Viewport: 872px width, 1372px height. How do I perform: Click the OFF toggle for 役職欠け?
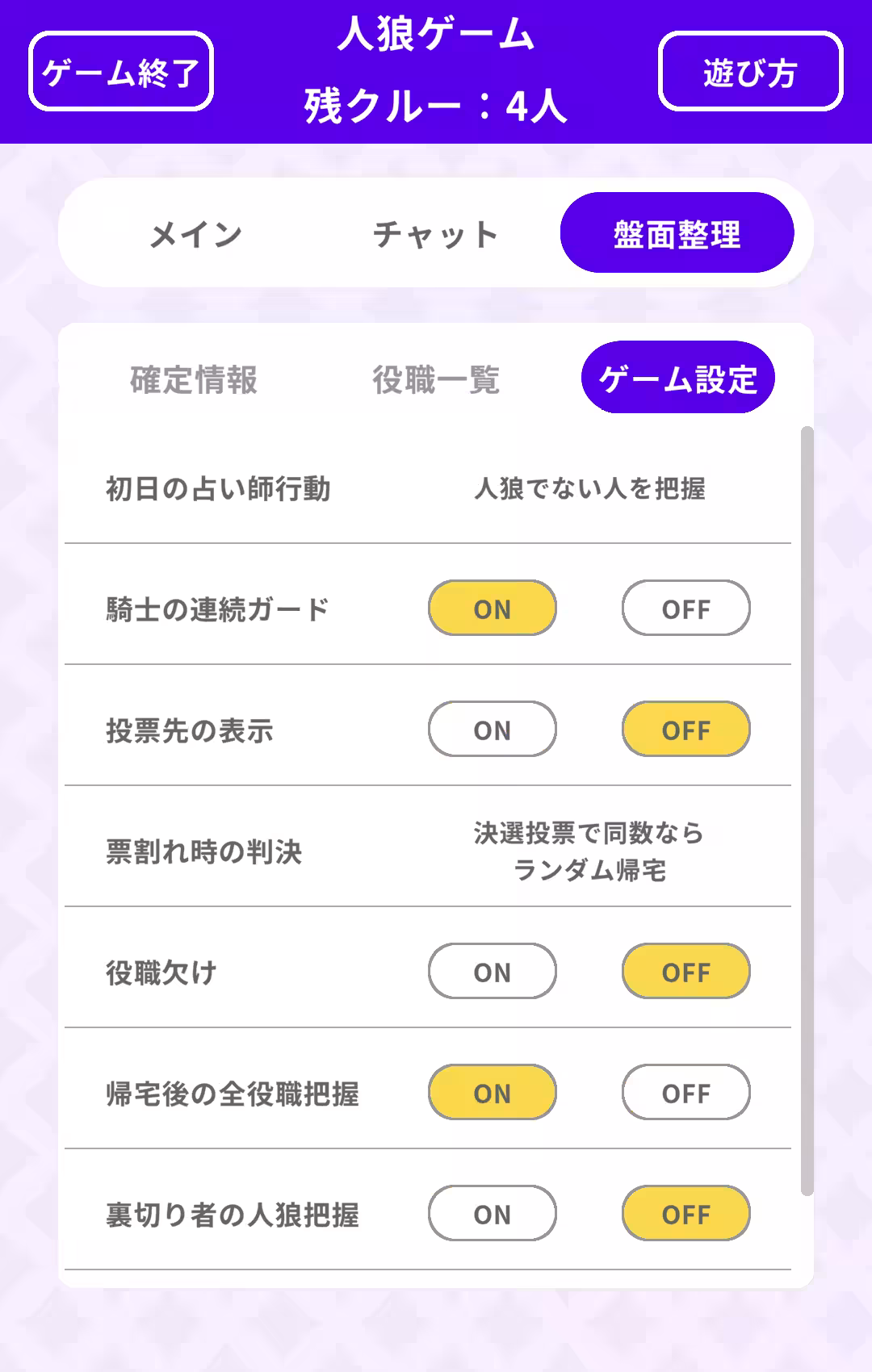tap(685, 972)
